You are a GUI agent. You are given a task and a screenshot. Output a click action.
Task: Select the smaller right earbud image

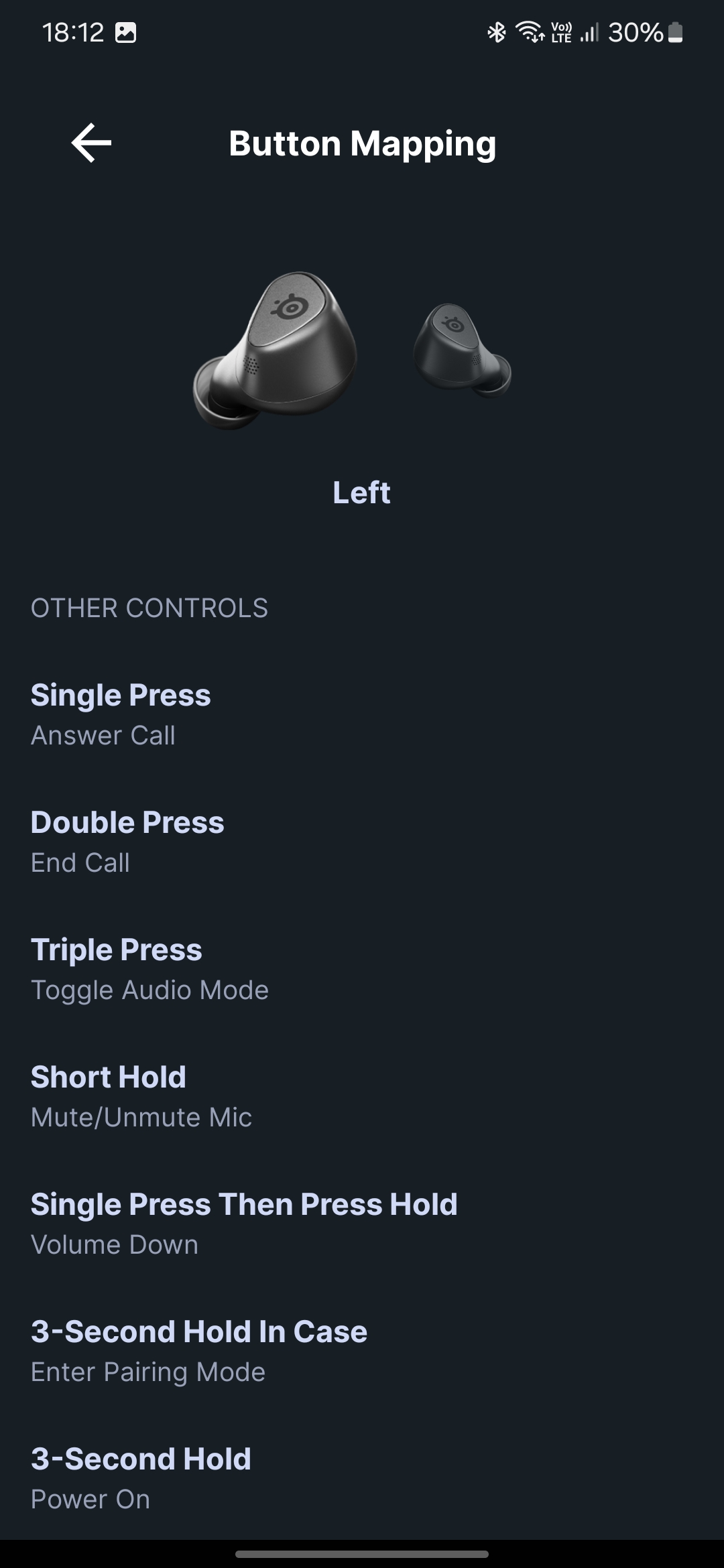462,350
